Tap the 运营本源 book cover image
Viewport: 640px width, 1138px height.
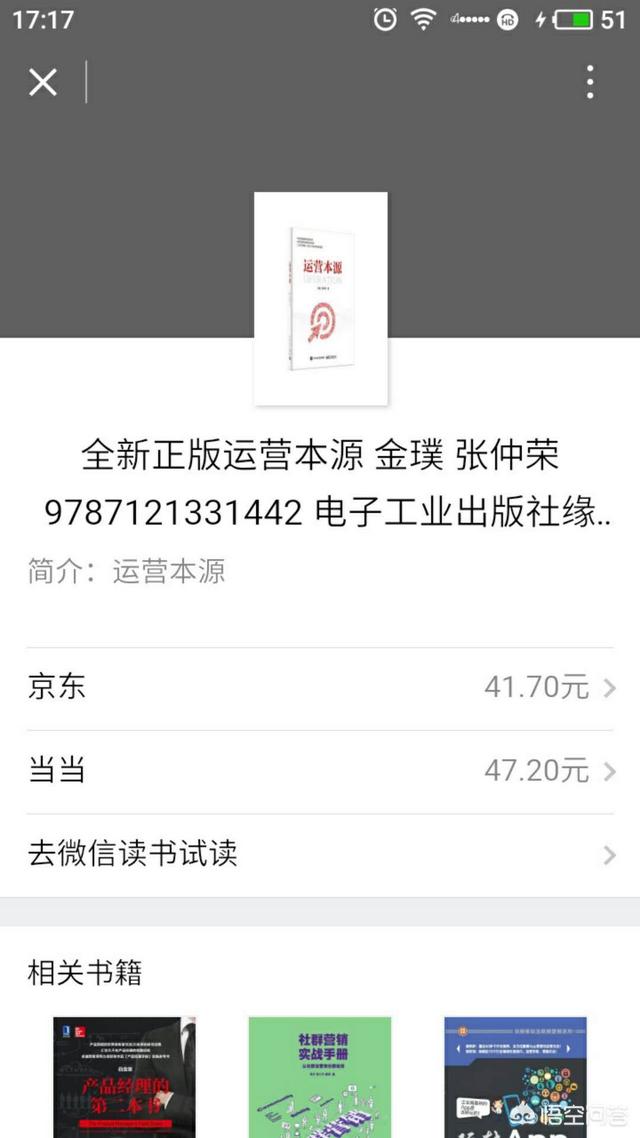(x=320, y=298)
